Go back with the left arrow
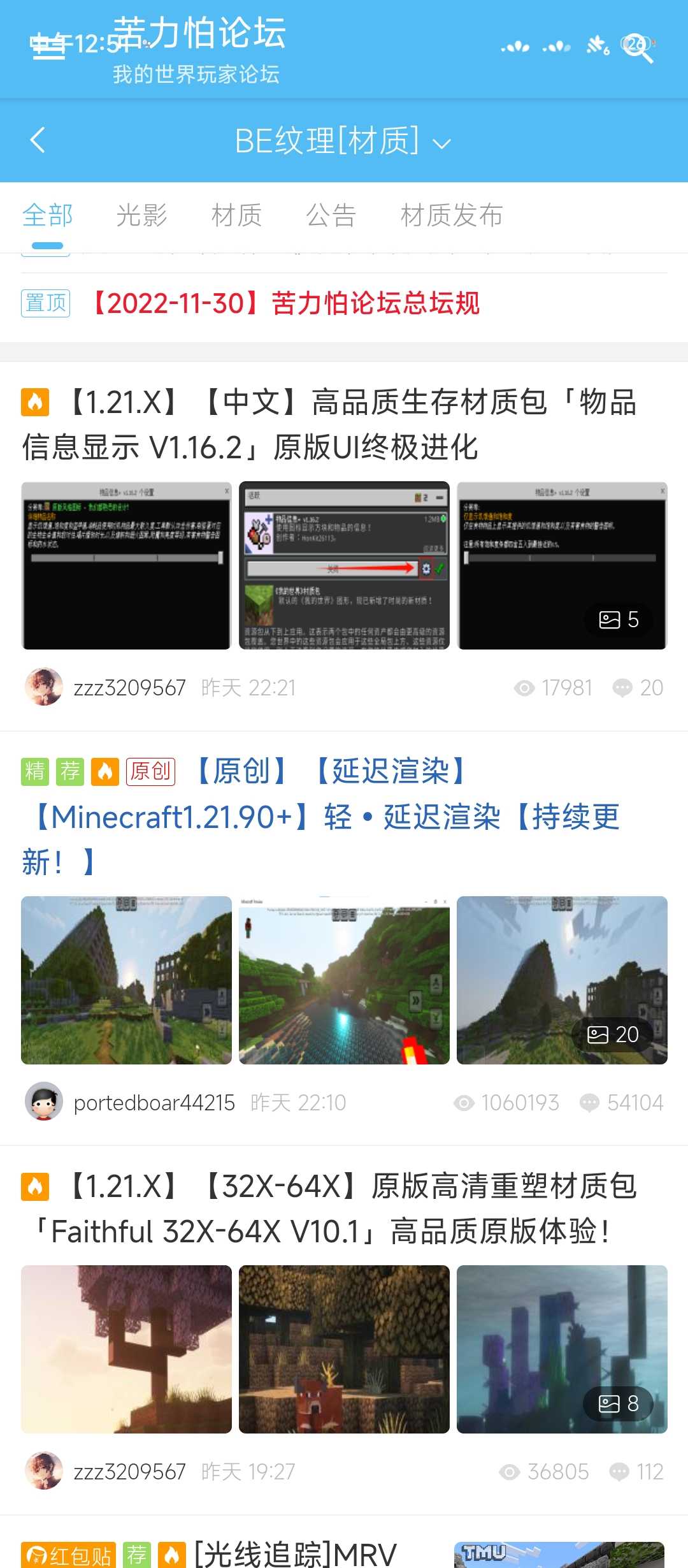This screenshot has width=688, height=1568. (x=38, y=140)
